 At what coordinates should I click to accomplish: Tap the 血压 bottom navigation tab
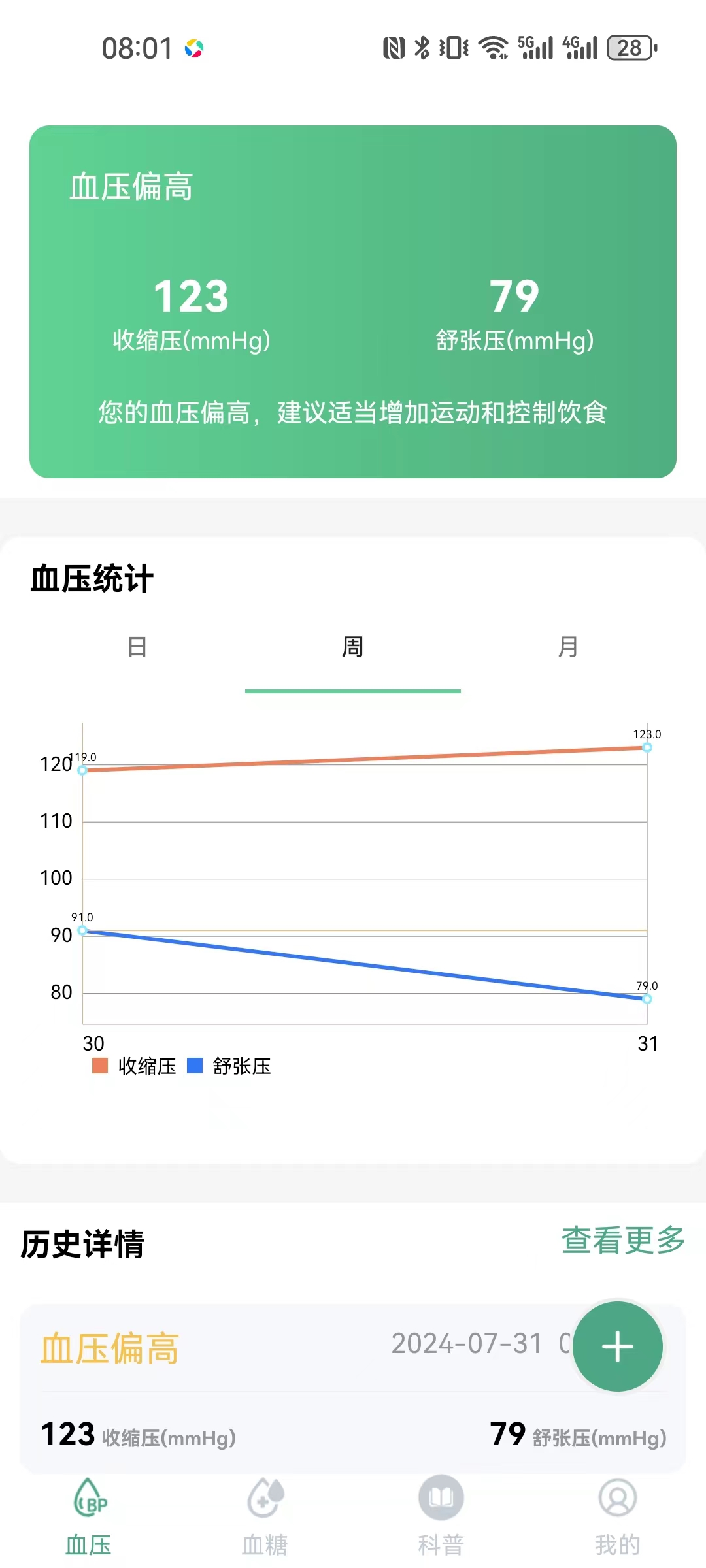pyautogui.click(x=88, y=1517)
